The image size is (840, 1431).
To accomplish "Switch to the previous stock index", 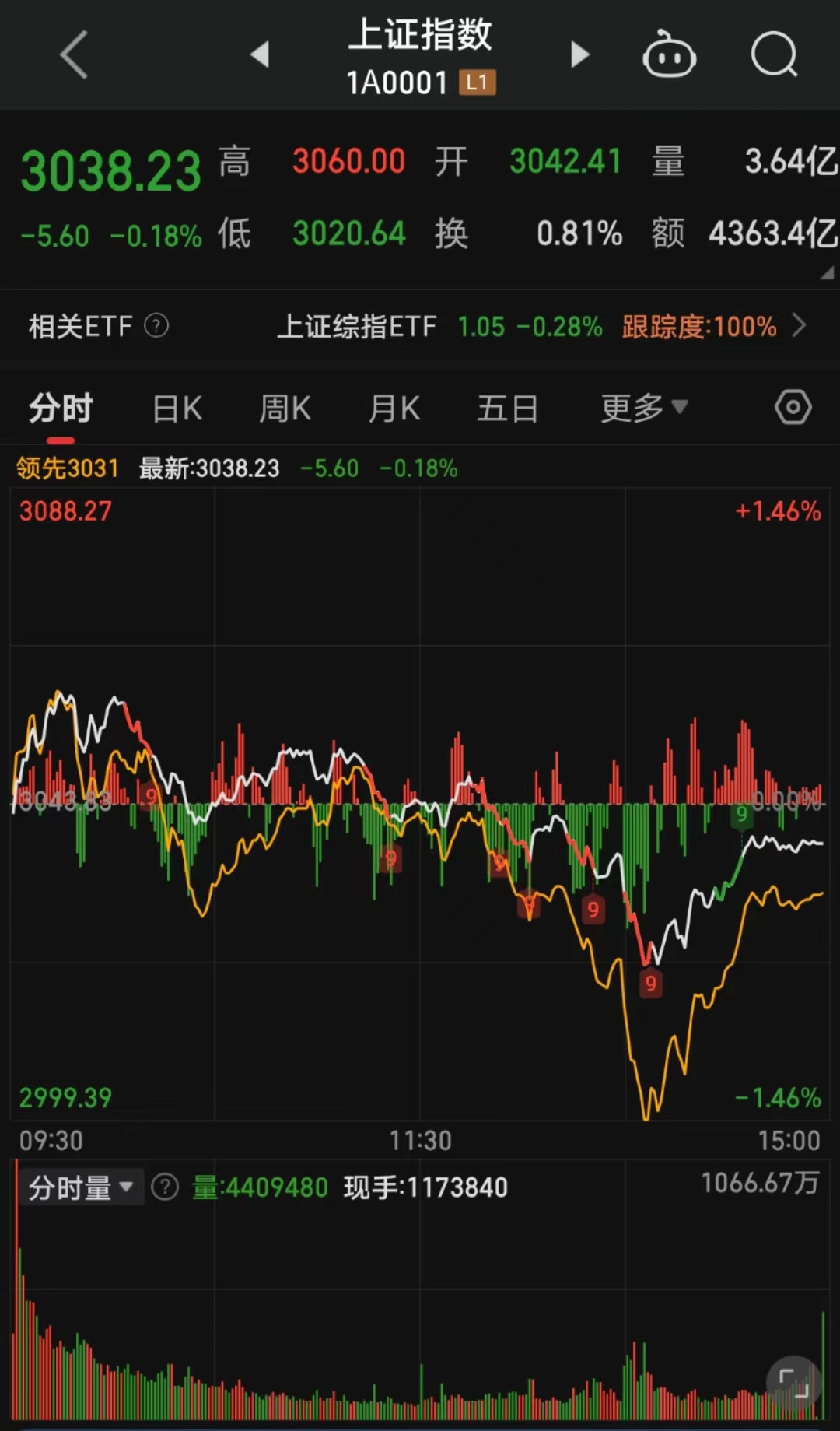I will 260,54.
